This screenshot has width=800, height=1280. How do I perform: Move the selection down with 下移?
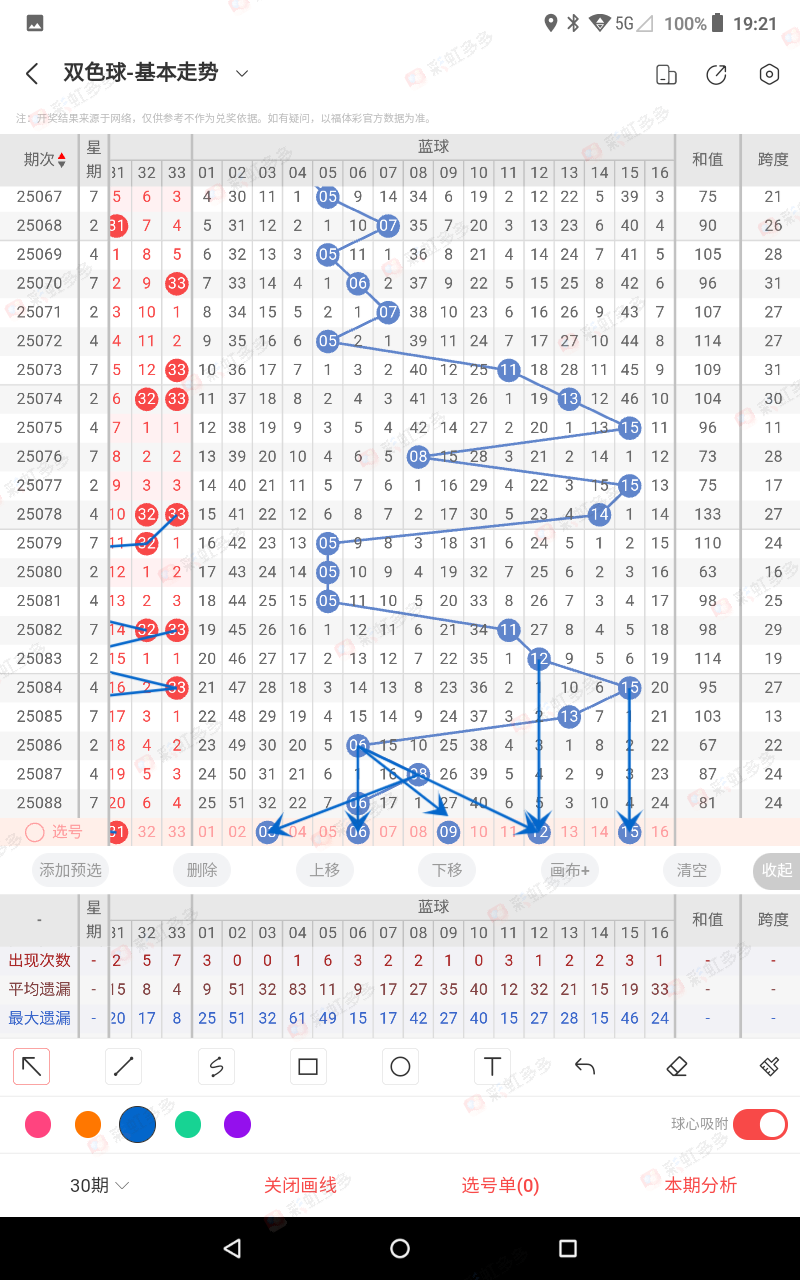(447, 870)
